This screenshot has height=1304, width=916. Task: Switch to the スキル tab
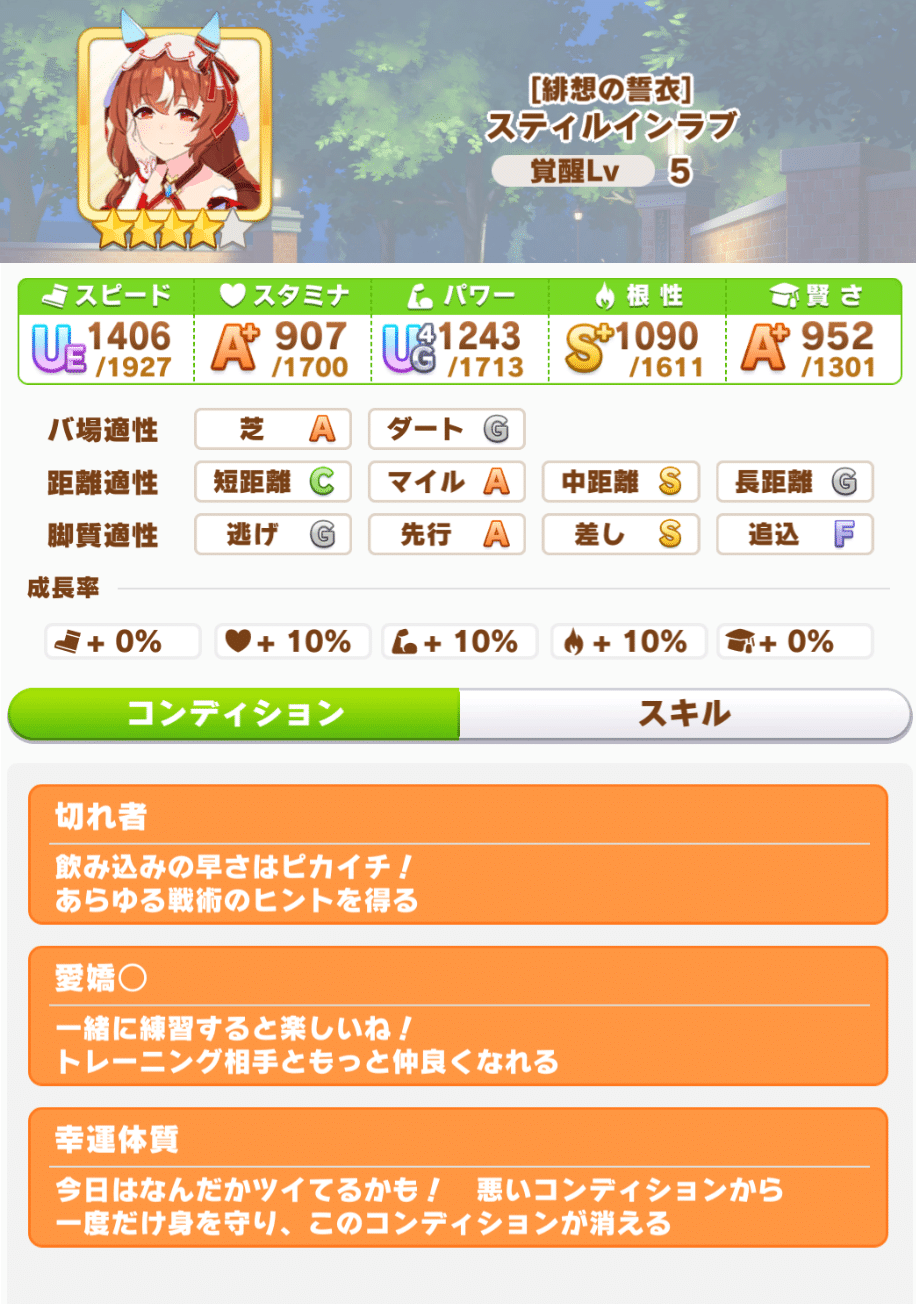tap(684, 714)
